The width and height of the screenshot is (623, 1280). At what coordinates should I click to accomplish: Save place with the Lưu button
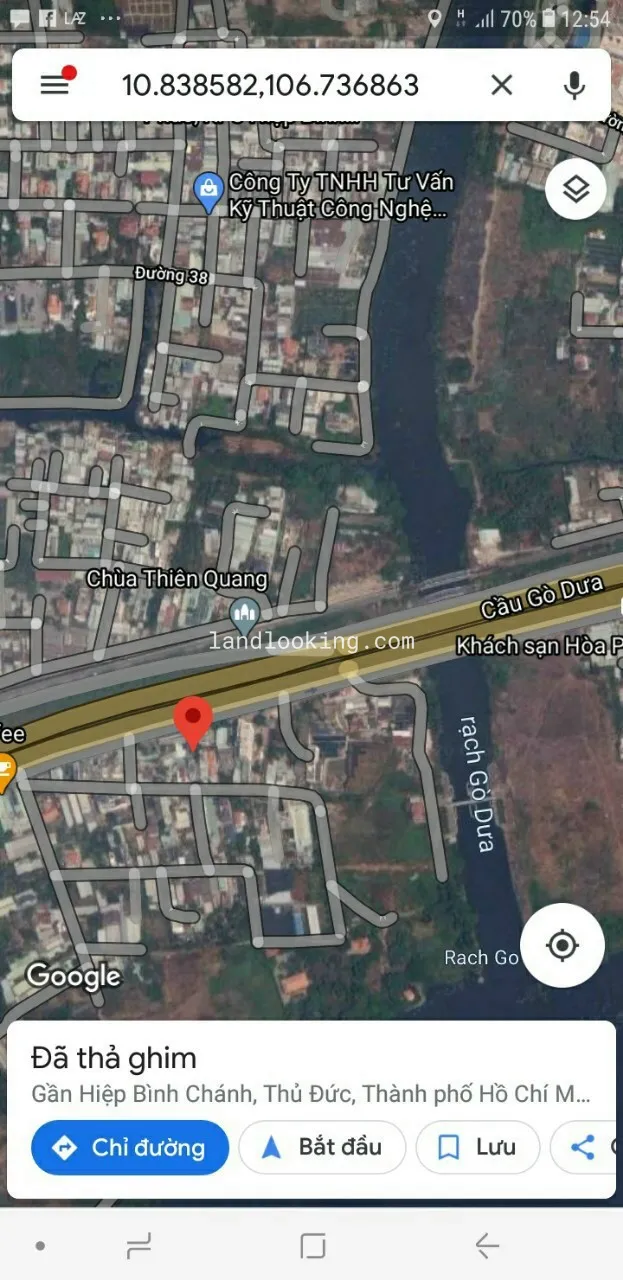click(x=477, y=1147)
